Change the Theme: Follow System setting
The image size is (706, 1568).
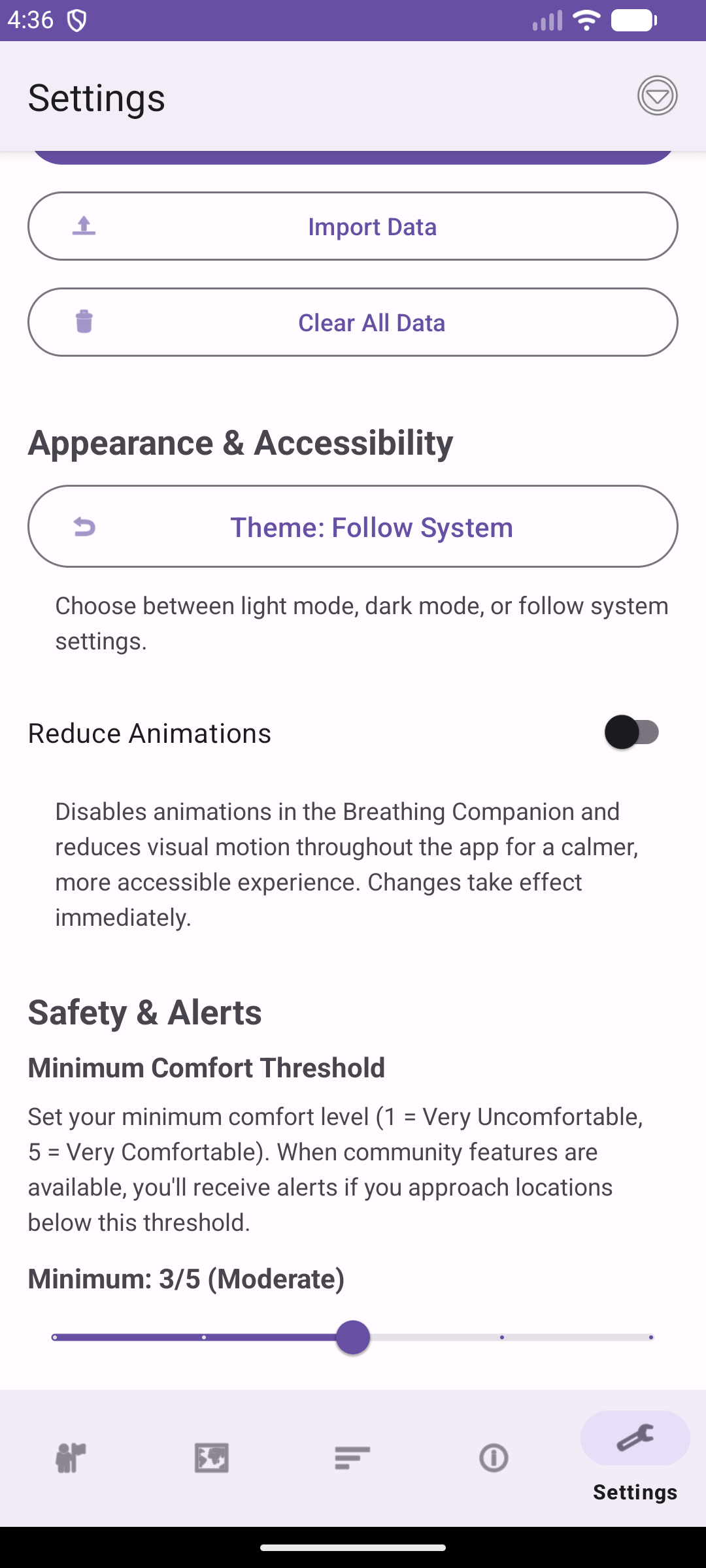pyautogui.click(x=353, y=527)
